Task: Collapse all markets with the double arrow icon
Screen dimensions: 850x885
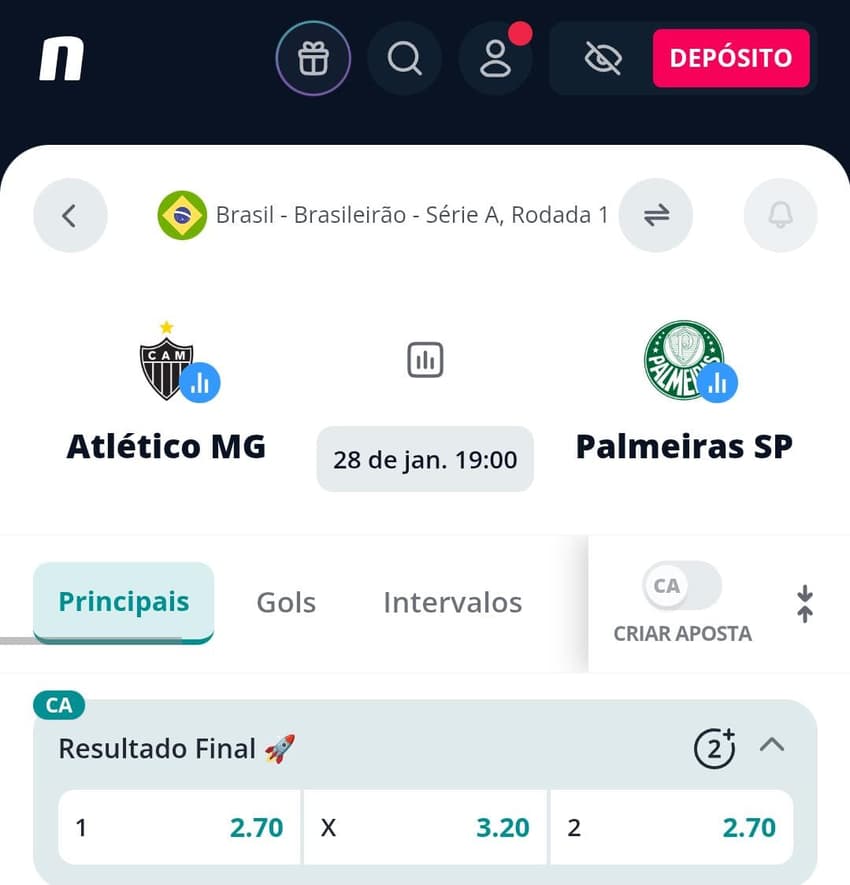Action: [804, 602]
